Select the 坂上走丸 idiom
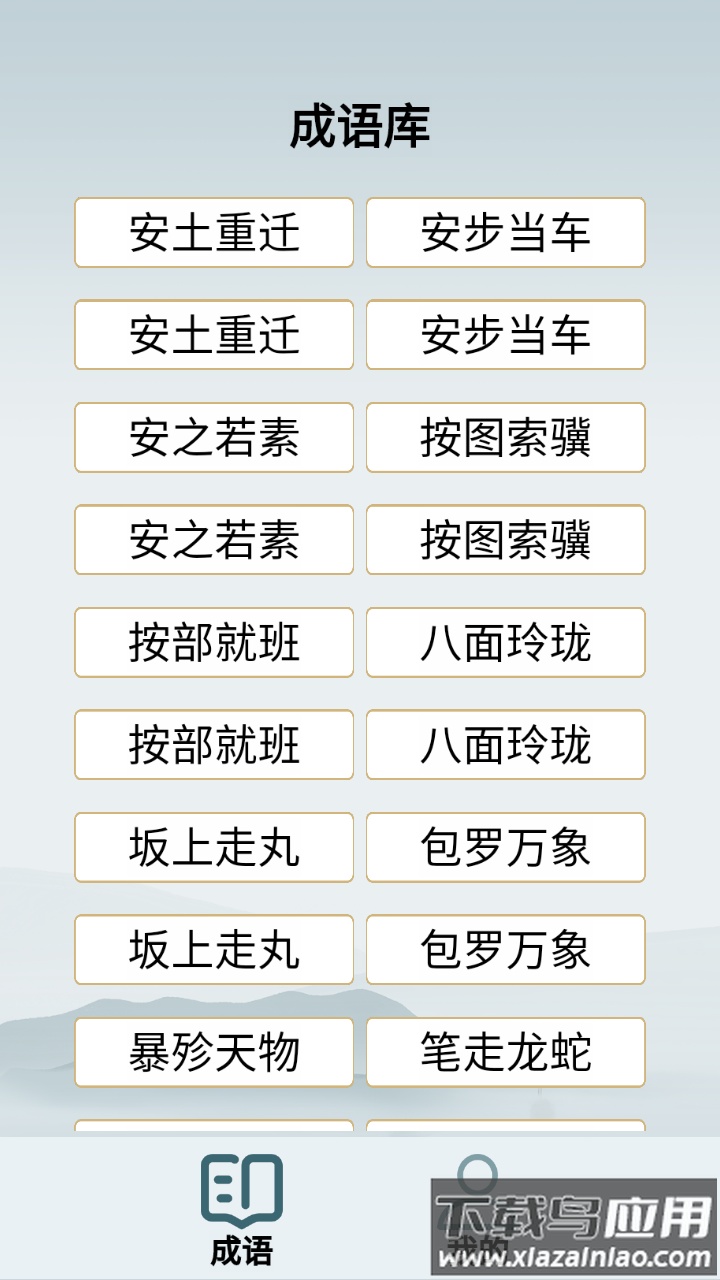Viewport: 720px width, 1280px height. click(213, 848)
